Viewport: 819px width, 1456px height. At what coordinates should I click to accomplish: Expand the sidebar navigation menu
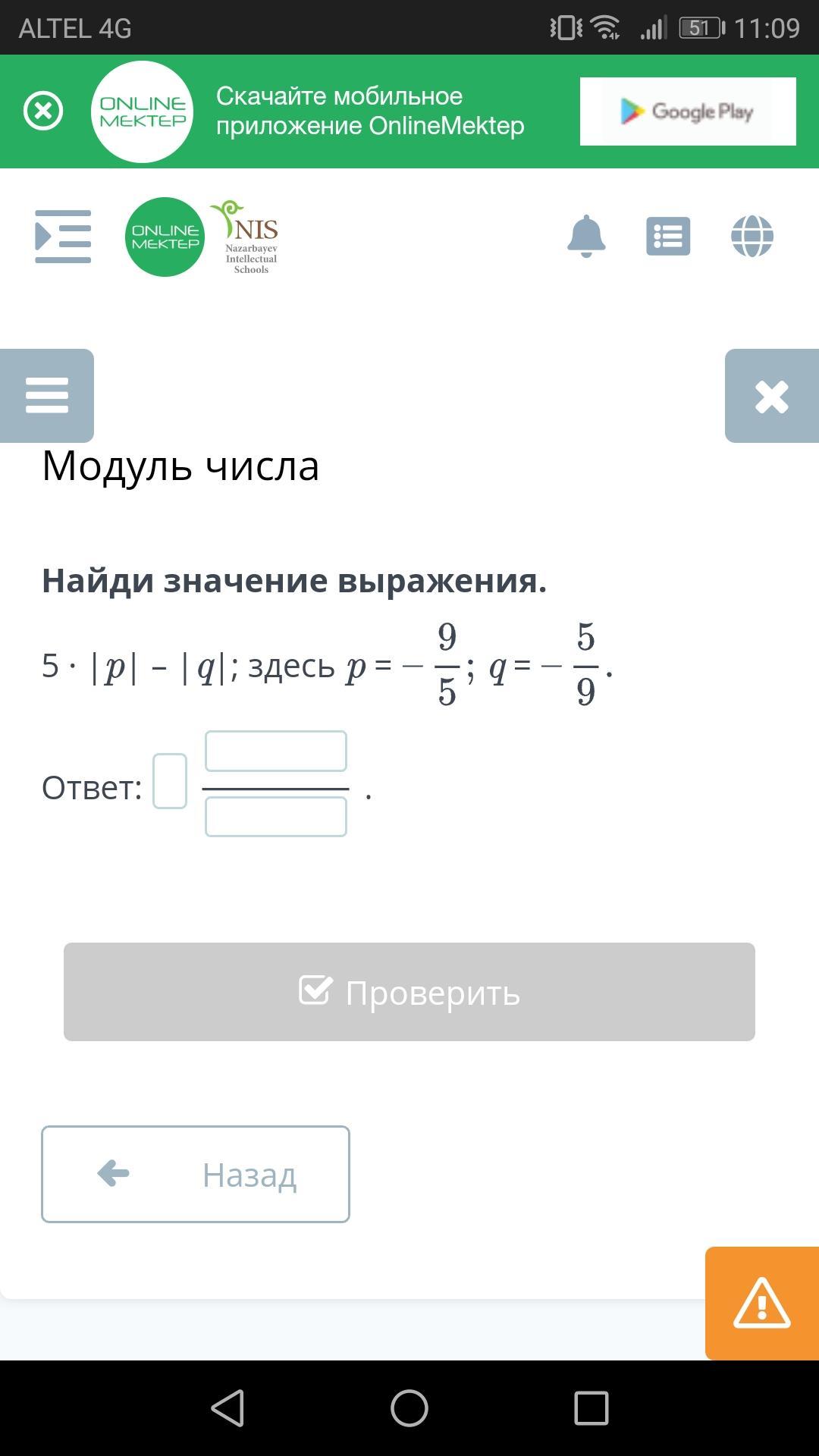click(63, 237)
